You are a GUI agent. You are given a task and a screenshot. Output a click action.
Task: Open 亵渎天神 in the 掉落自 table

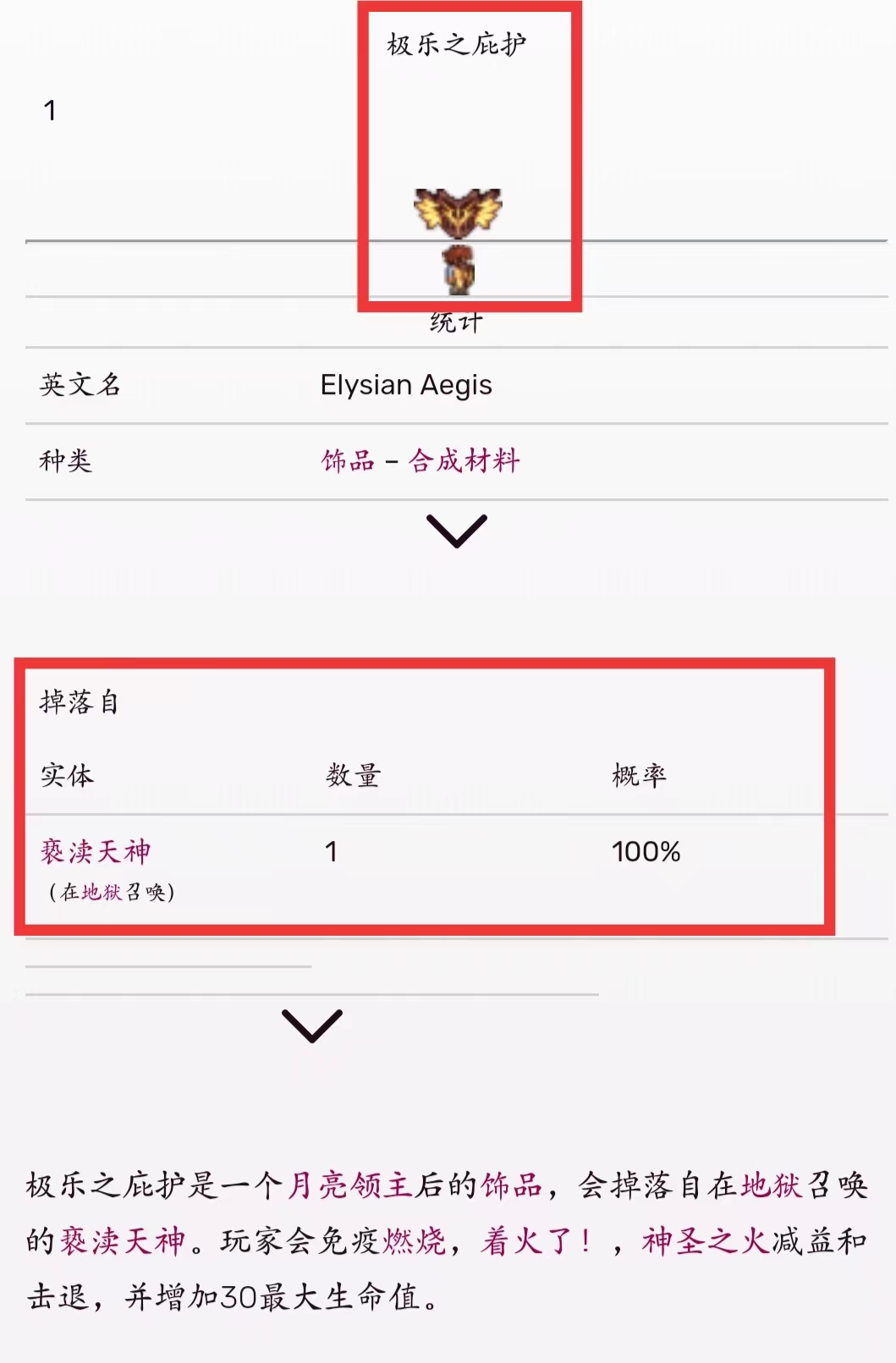click(x=96, y=851)
